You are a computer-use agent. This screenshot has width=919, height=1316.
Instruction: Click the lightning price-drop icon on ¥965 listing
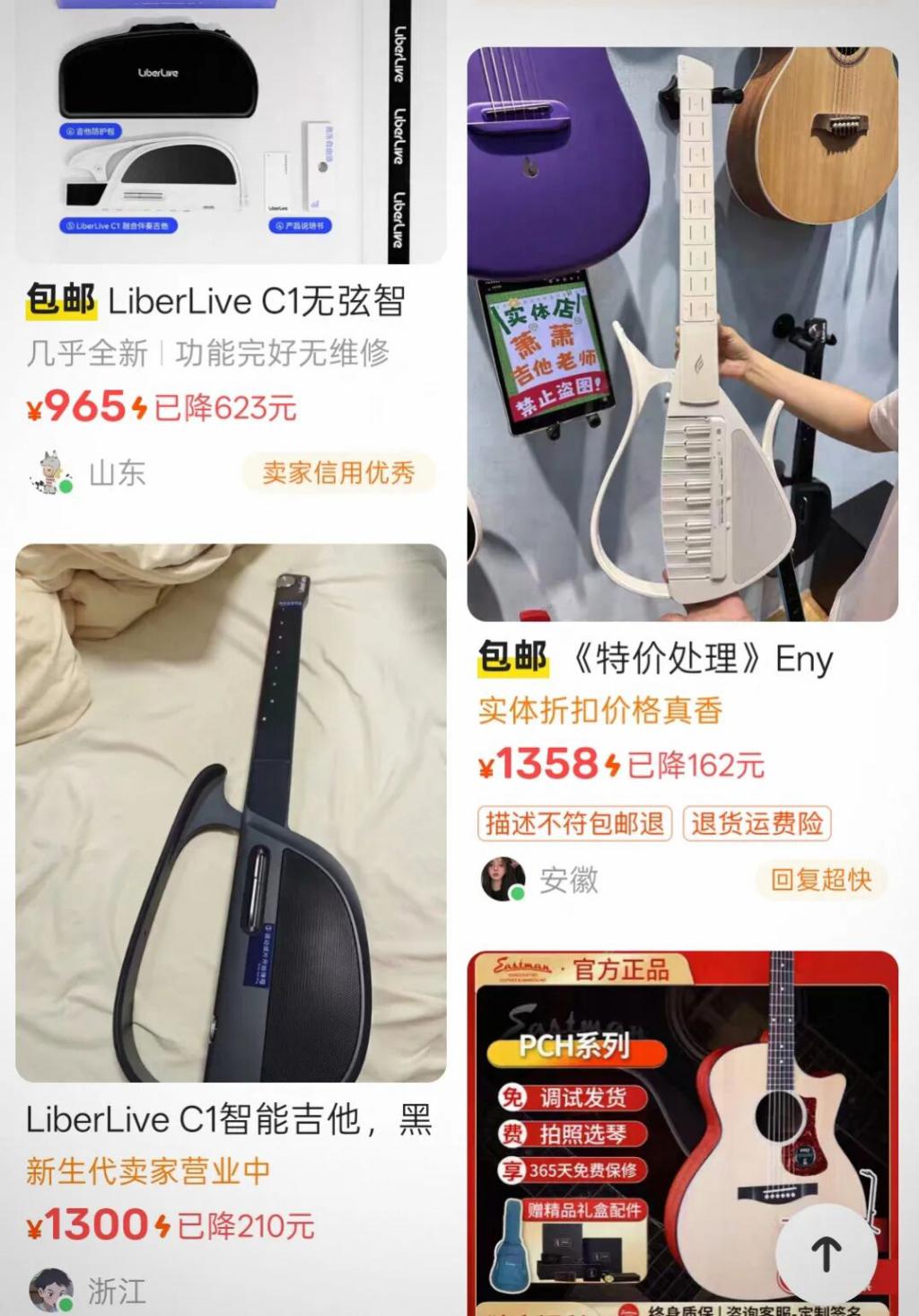click(137, 409)
